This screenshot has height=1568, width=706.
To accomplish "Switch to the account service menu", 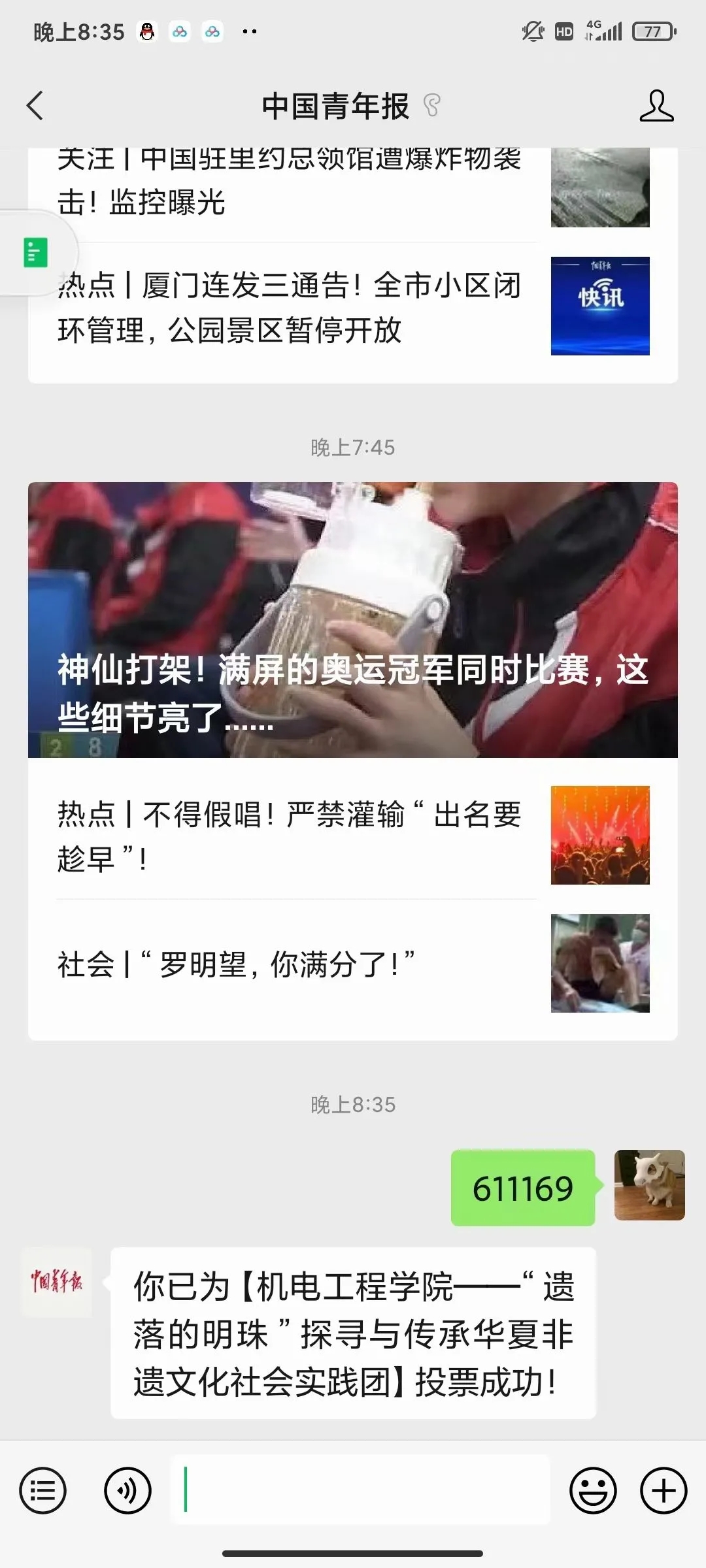I will (x=43, y=1491).
